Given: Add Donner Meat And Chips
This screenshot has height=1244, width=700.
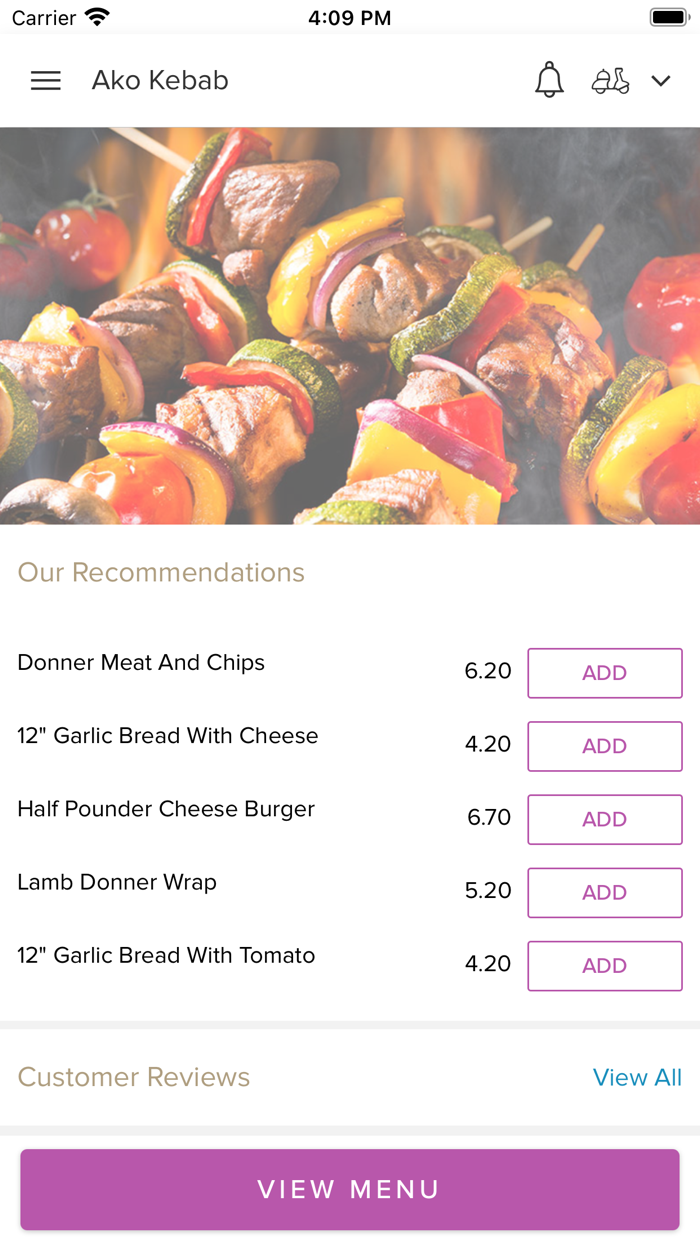Looking at the screenshot, I should pos(605,673).
